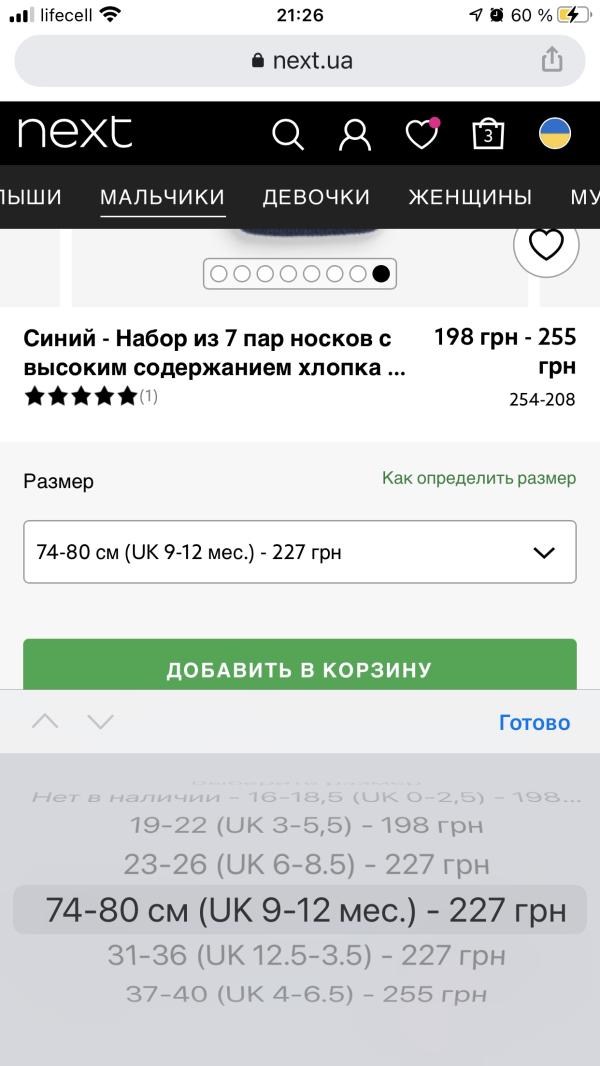Switch to the ЖЕНЩИНЫ tab
The image size is (600, 1066).
pos(470,197)
